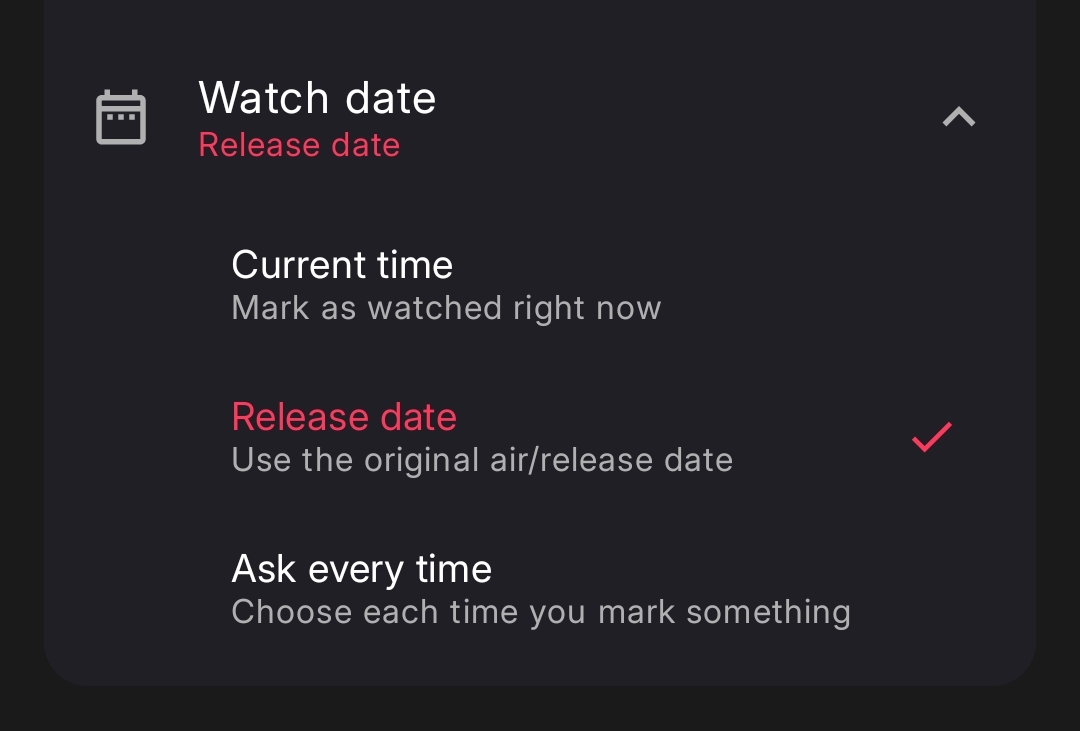
Task: Choose Release date as watch date
Action: coord(481,437)
